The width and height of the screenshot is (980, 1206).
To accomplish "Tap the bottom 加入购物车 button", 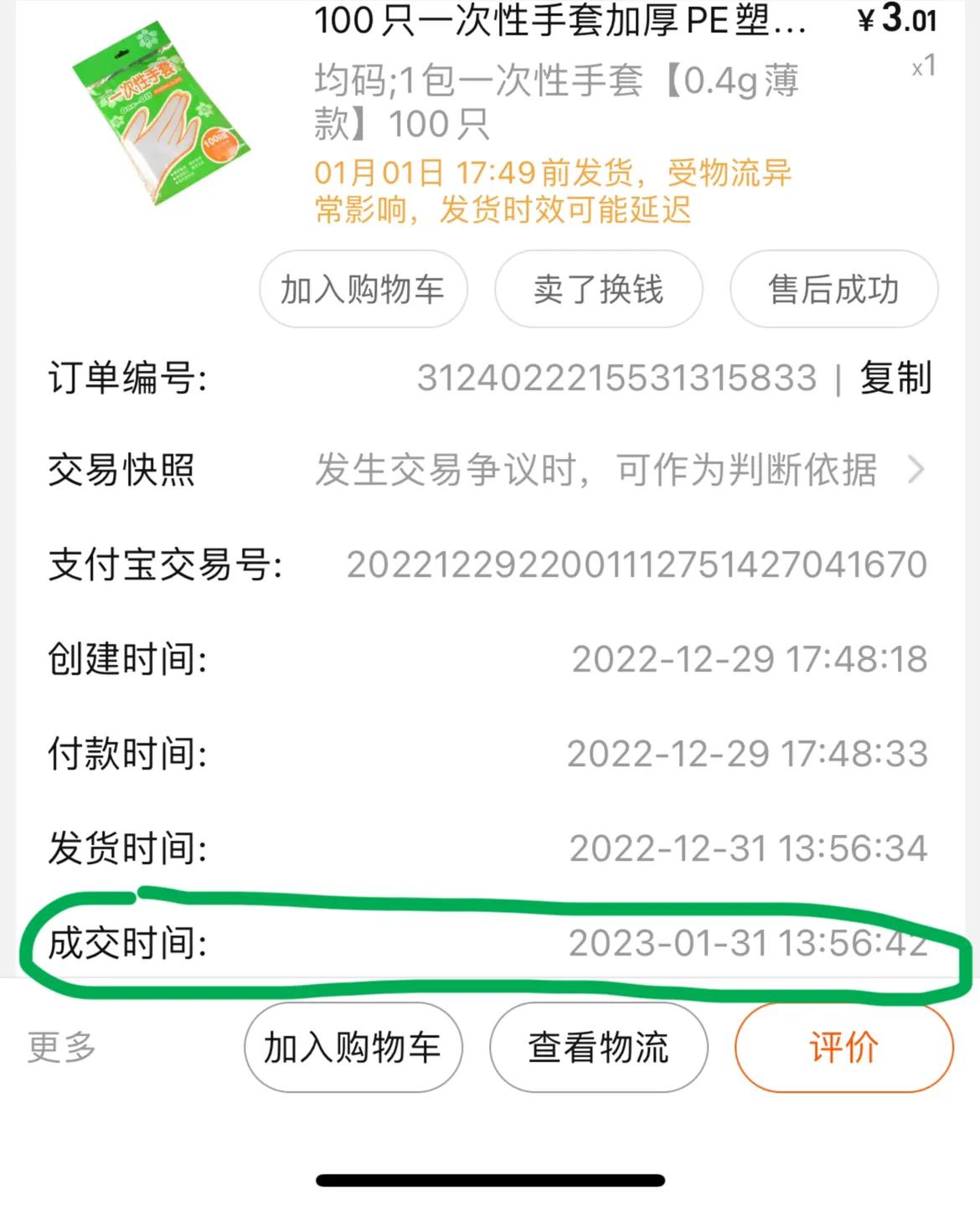I will pos(353,1047).
